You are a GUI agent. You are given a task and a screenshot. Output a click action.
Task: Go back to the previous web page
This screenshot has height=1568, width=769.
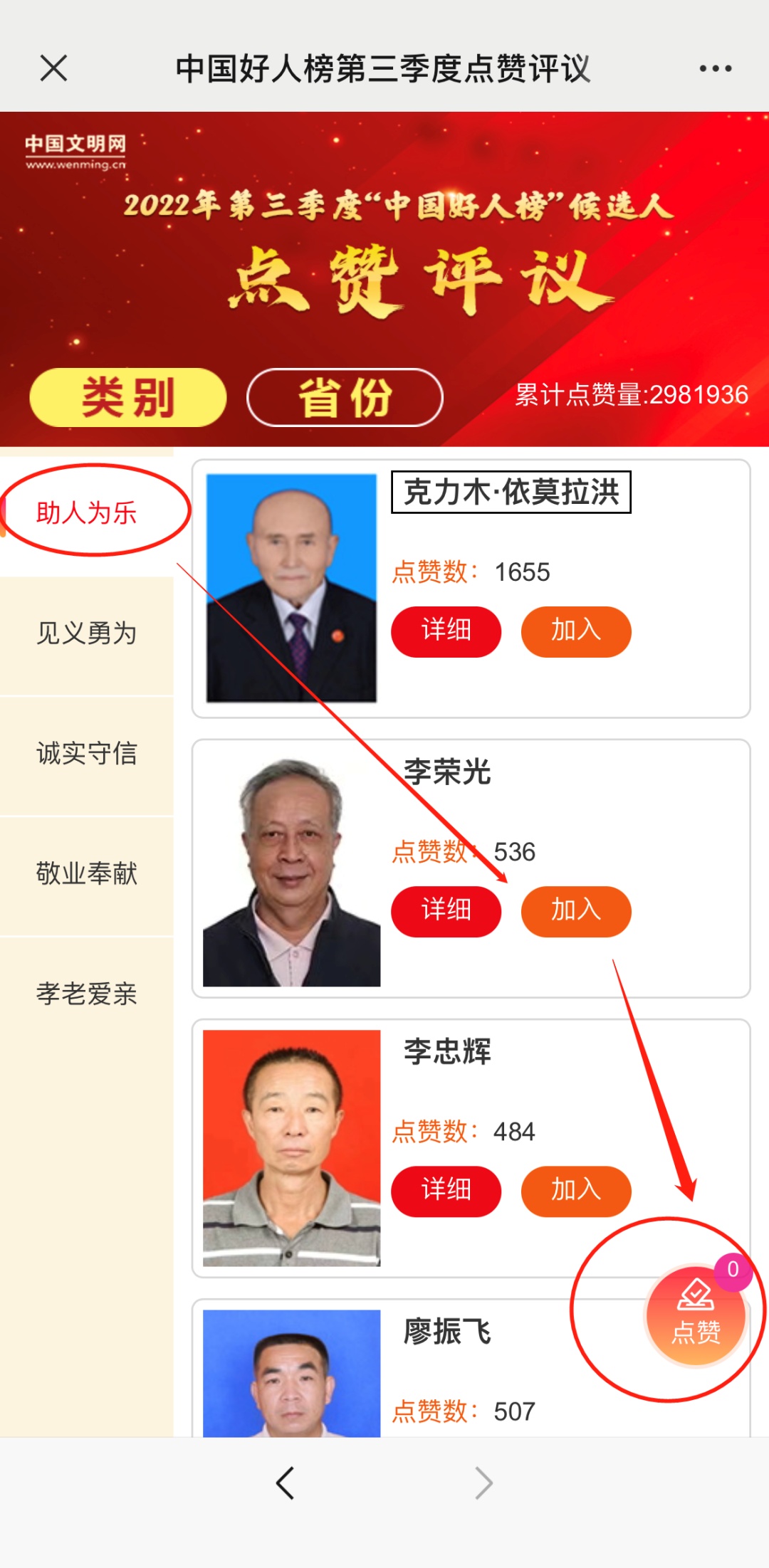286,1483
